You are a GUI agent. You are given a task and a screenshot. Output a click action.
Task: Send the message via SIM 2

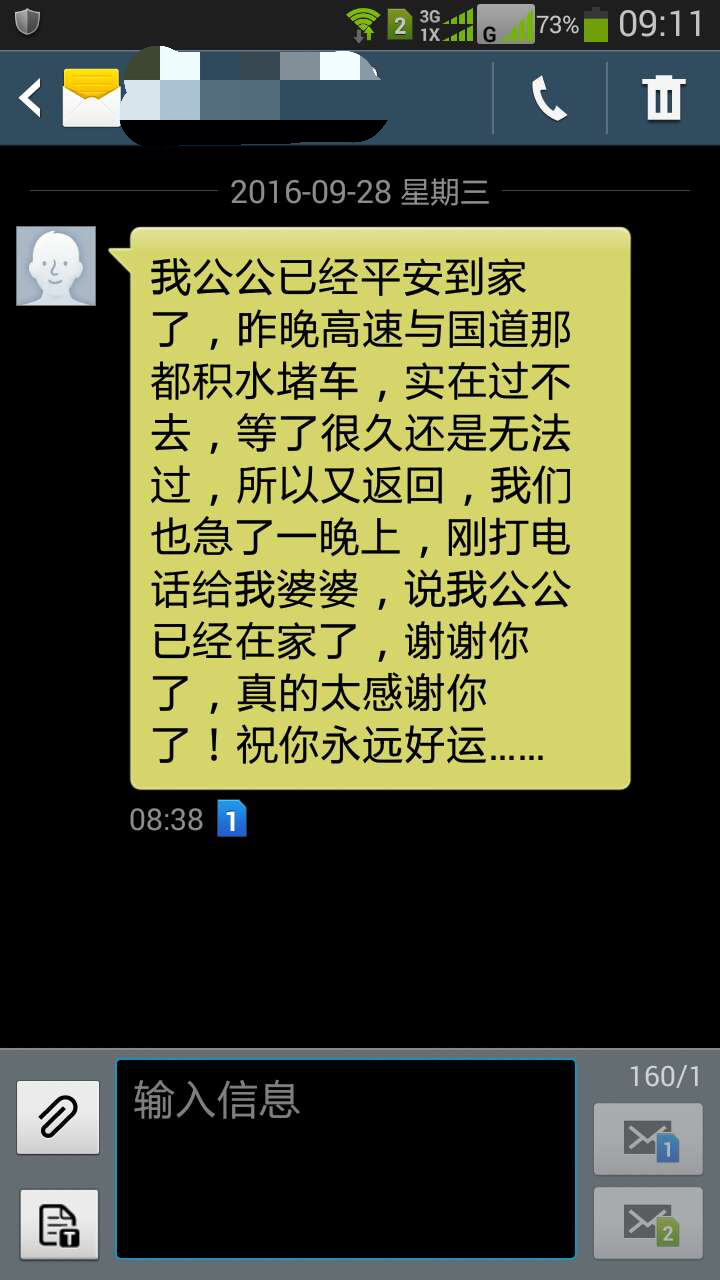point(648,1223)
